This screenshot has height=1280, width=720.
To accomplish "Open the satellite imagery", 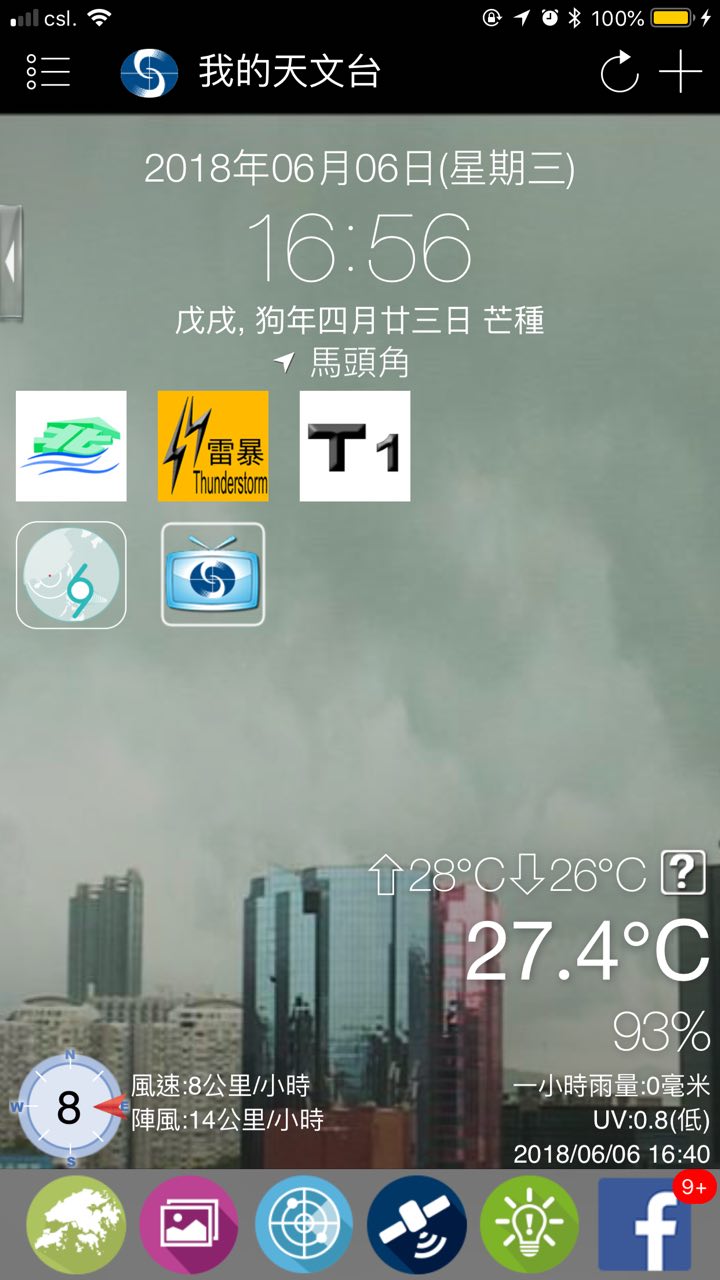I will 416,1224.
